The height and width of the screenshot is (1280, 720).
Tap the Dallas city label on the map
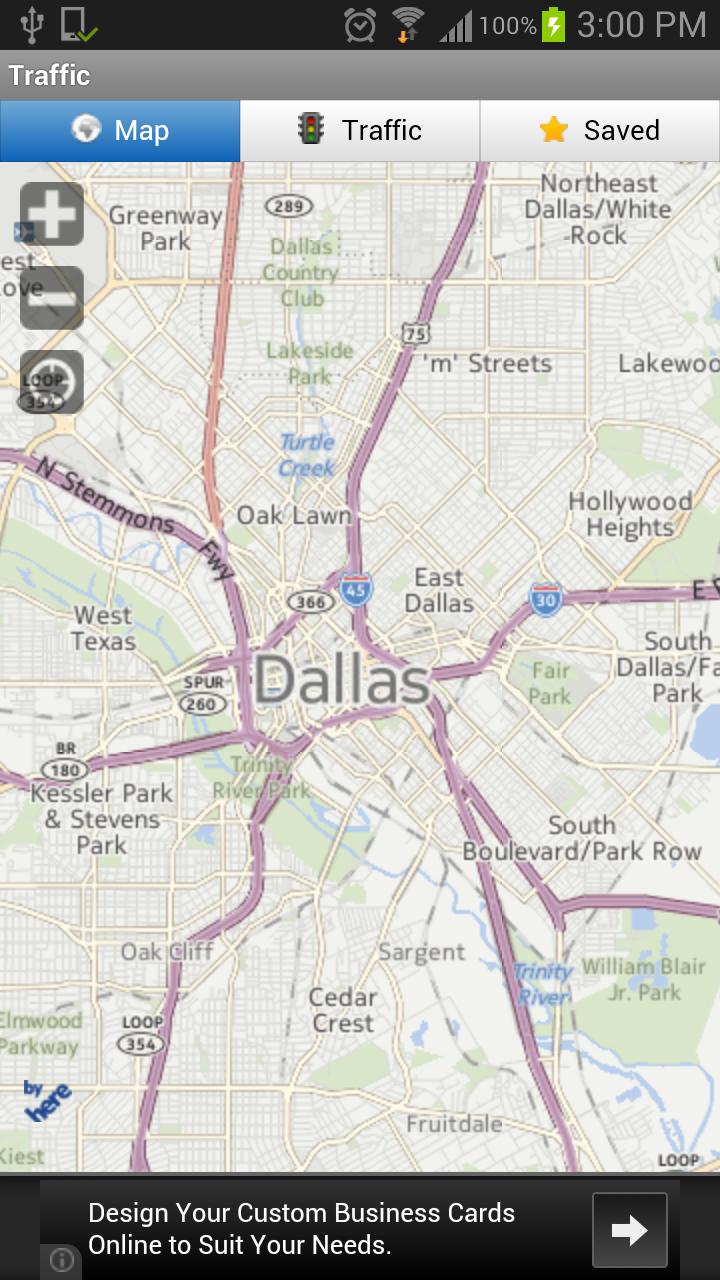click(342, 678)
